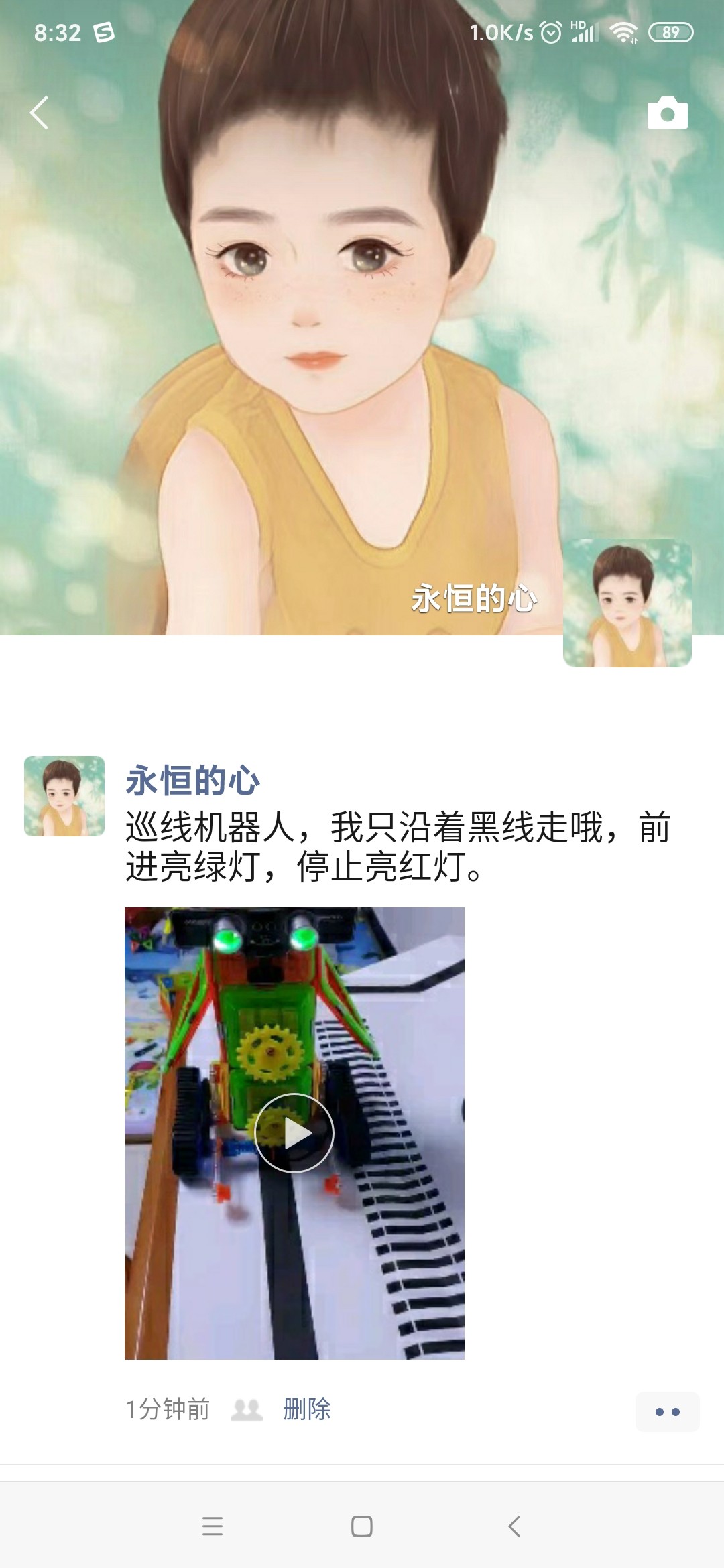Play the line-following robot video
Viewport: 724px width, 1568px height.
[294, 1133]
